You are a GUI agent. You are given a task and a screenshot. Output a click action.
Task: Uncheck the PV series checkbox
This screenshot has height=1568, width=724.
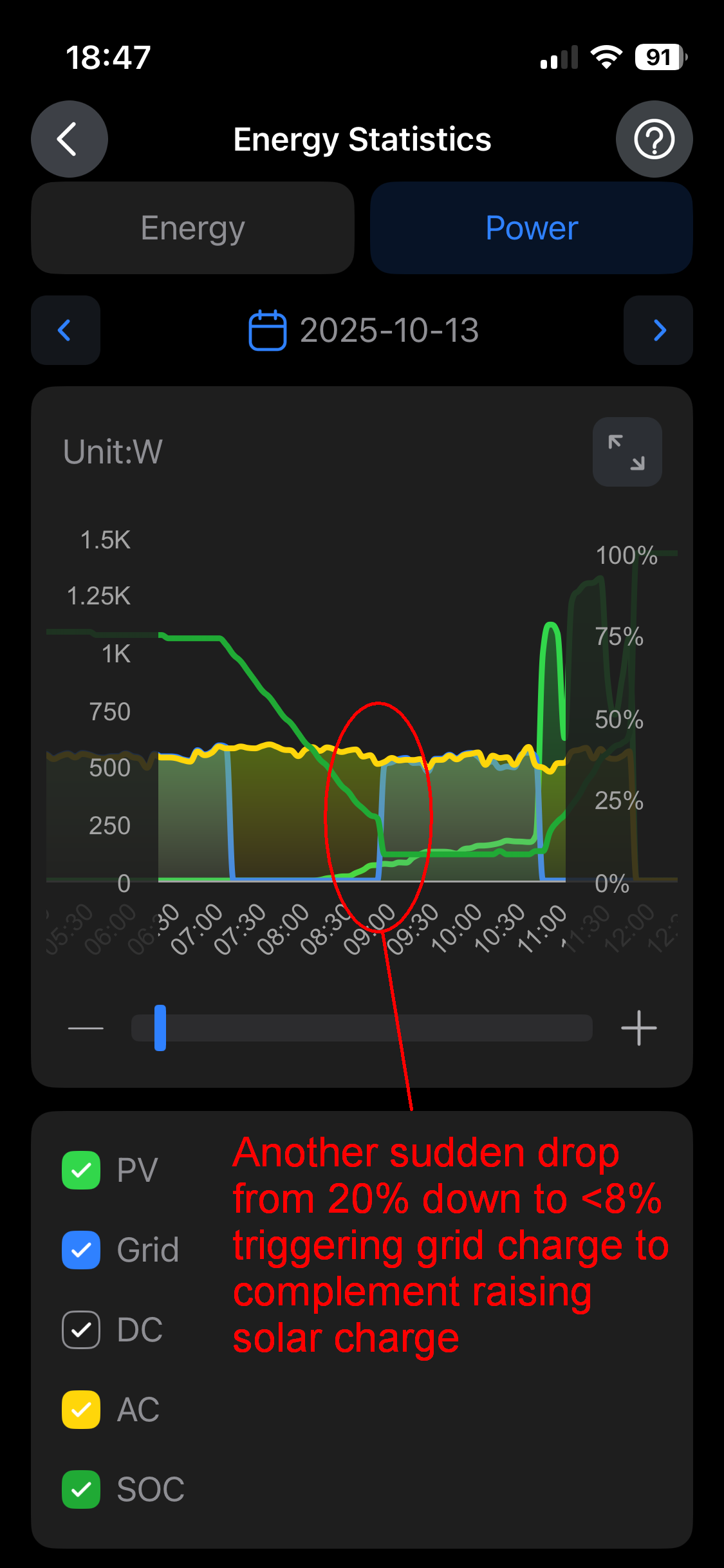(x=81, y=1170)
